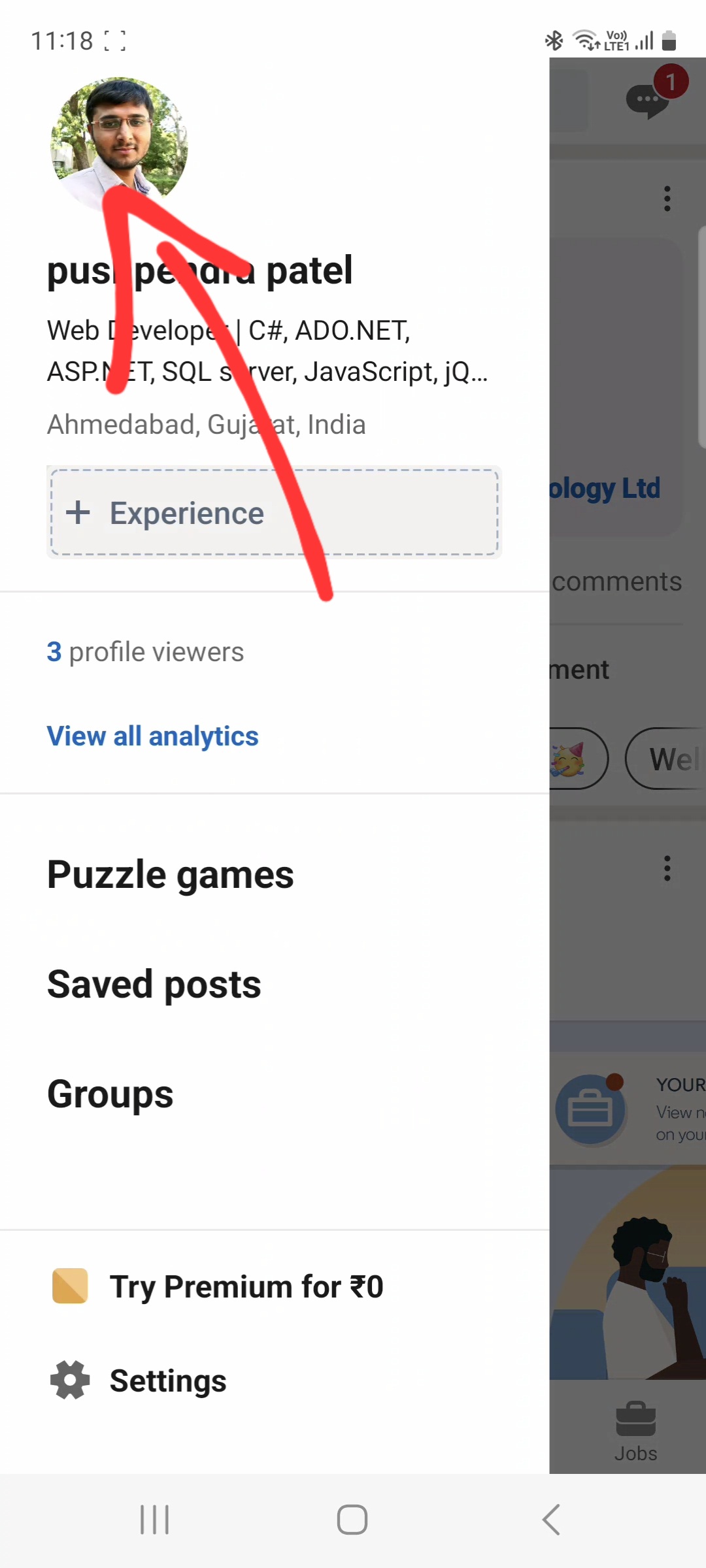Click 3 profile viewers
The width and height of the screenshot is (706, 1568).
pos(145,651)
